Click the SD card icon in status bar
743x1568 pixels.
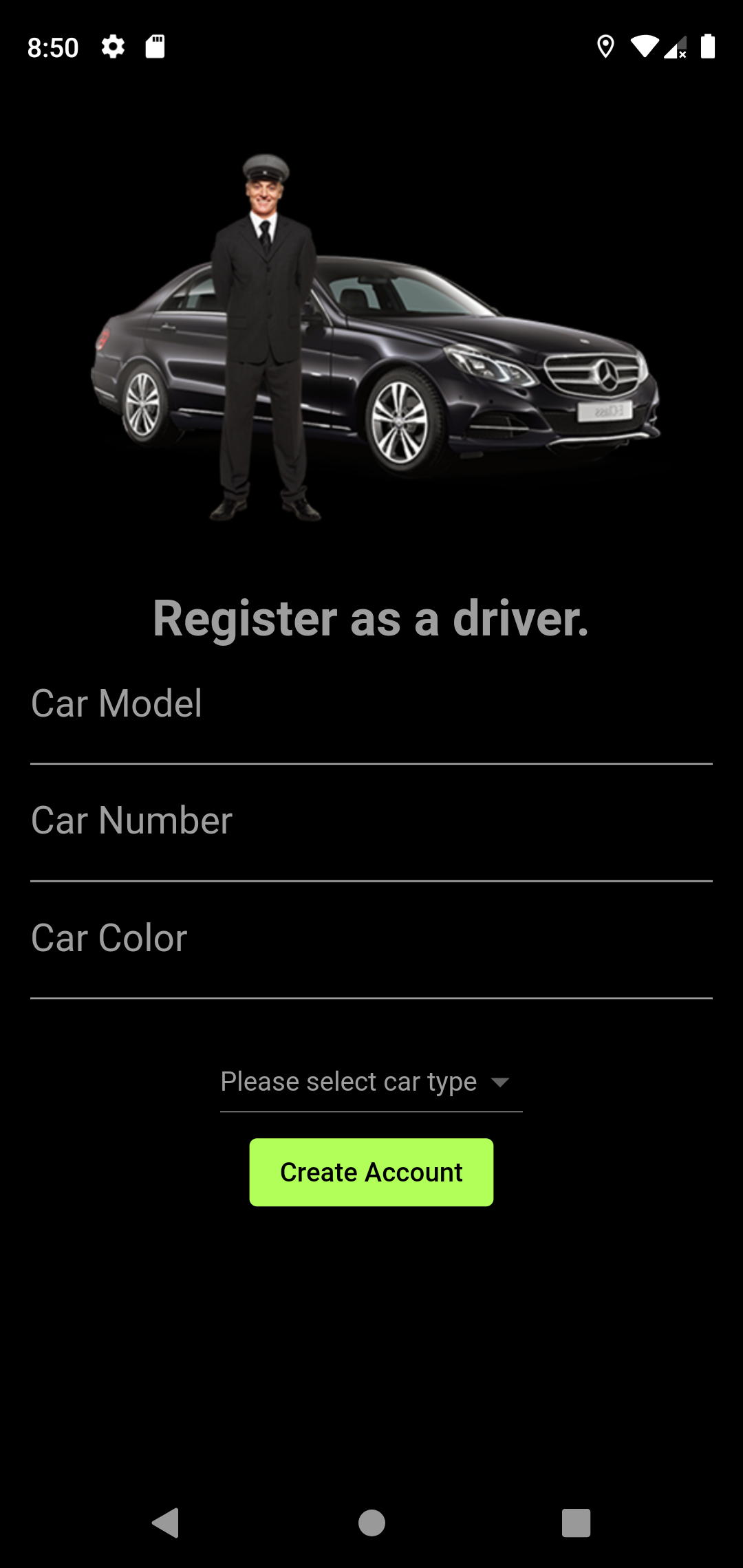[x=155, y=47]
